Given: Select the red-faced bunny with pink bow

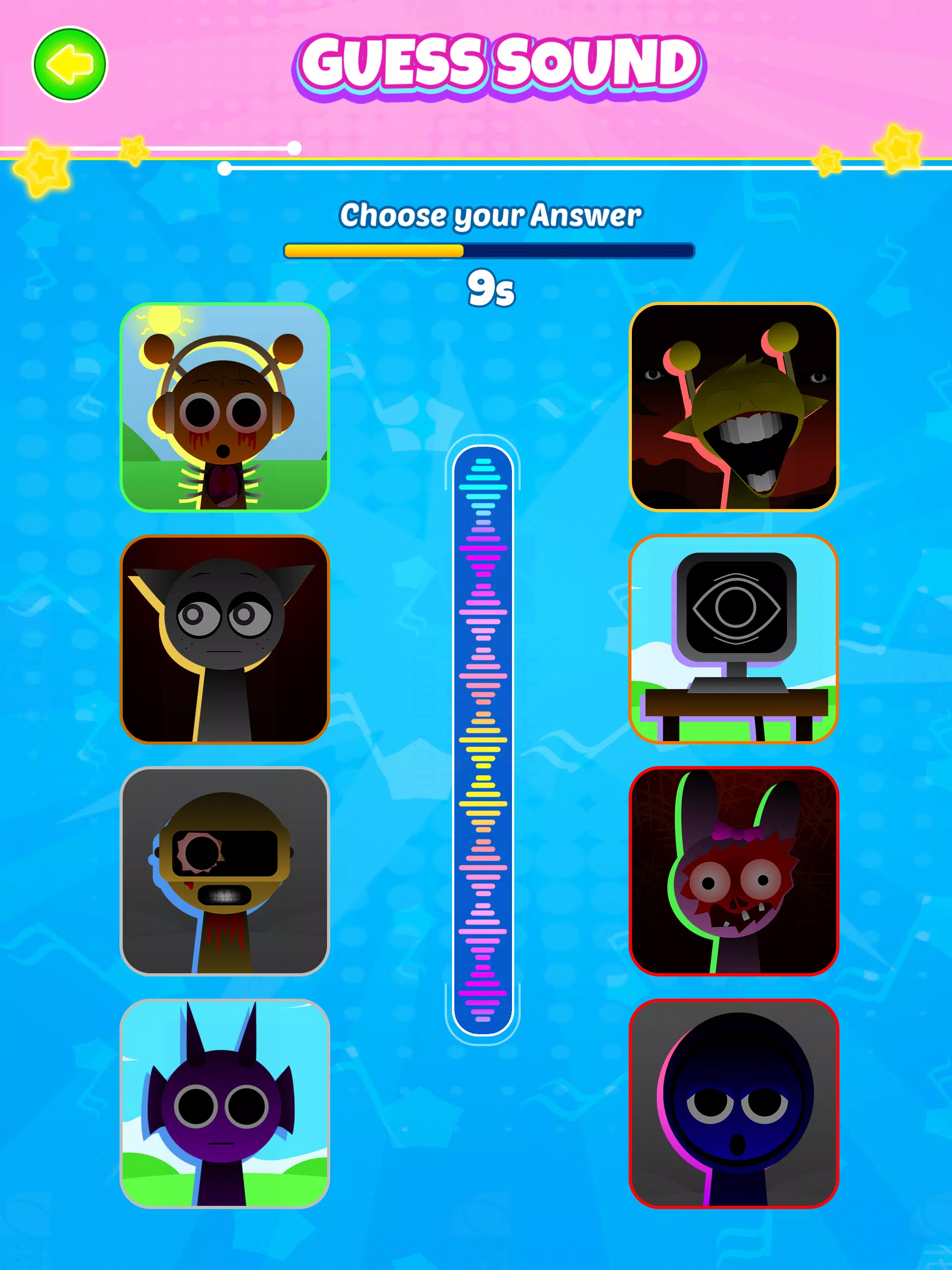Looking at the screenshot, I should pyautogui.click(x=733, y=871).
